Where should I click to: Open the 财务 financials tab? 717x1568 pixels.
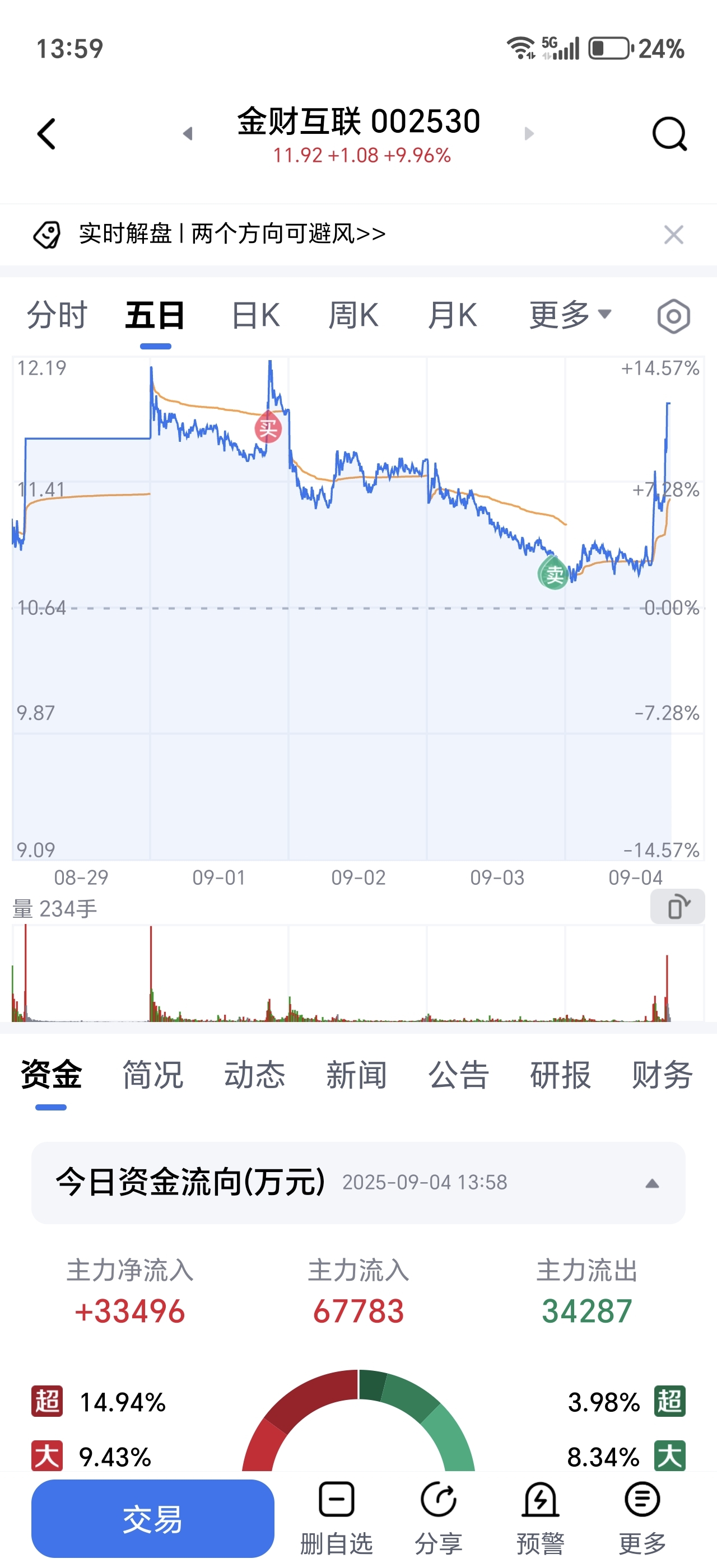click(662, 1075)
